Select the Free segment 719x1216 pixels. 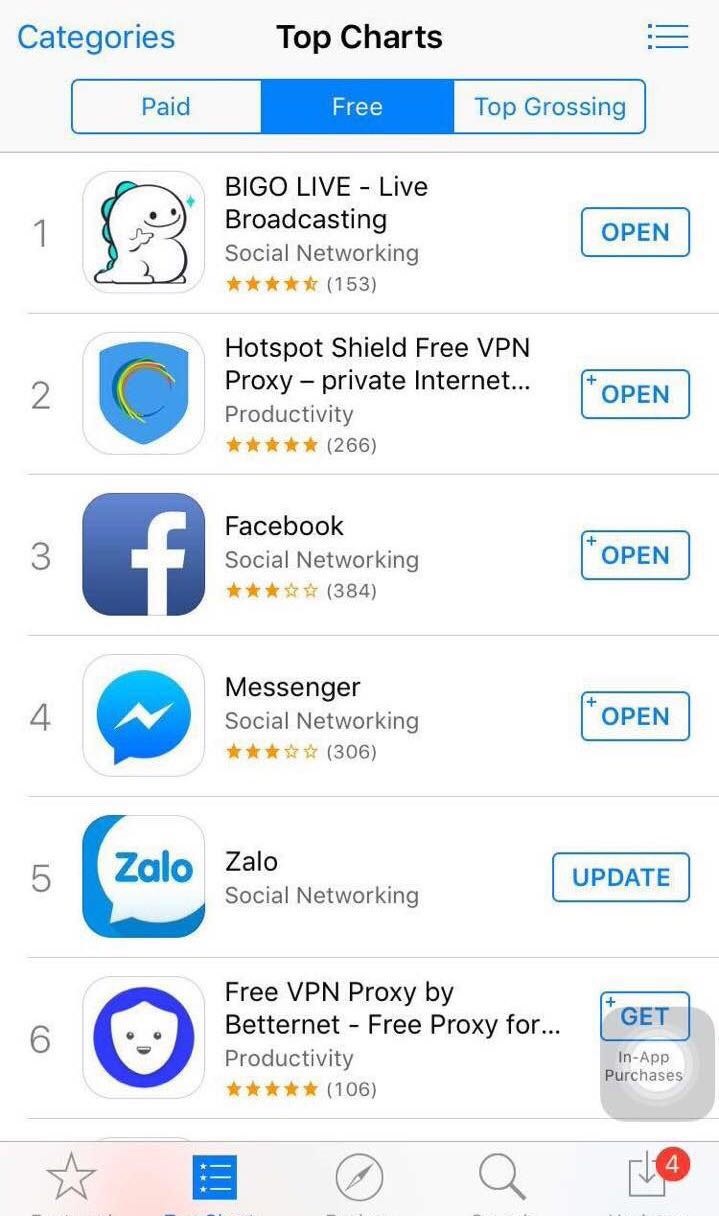click(x=357, y=107)
